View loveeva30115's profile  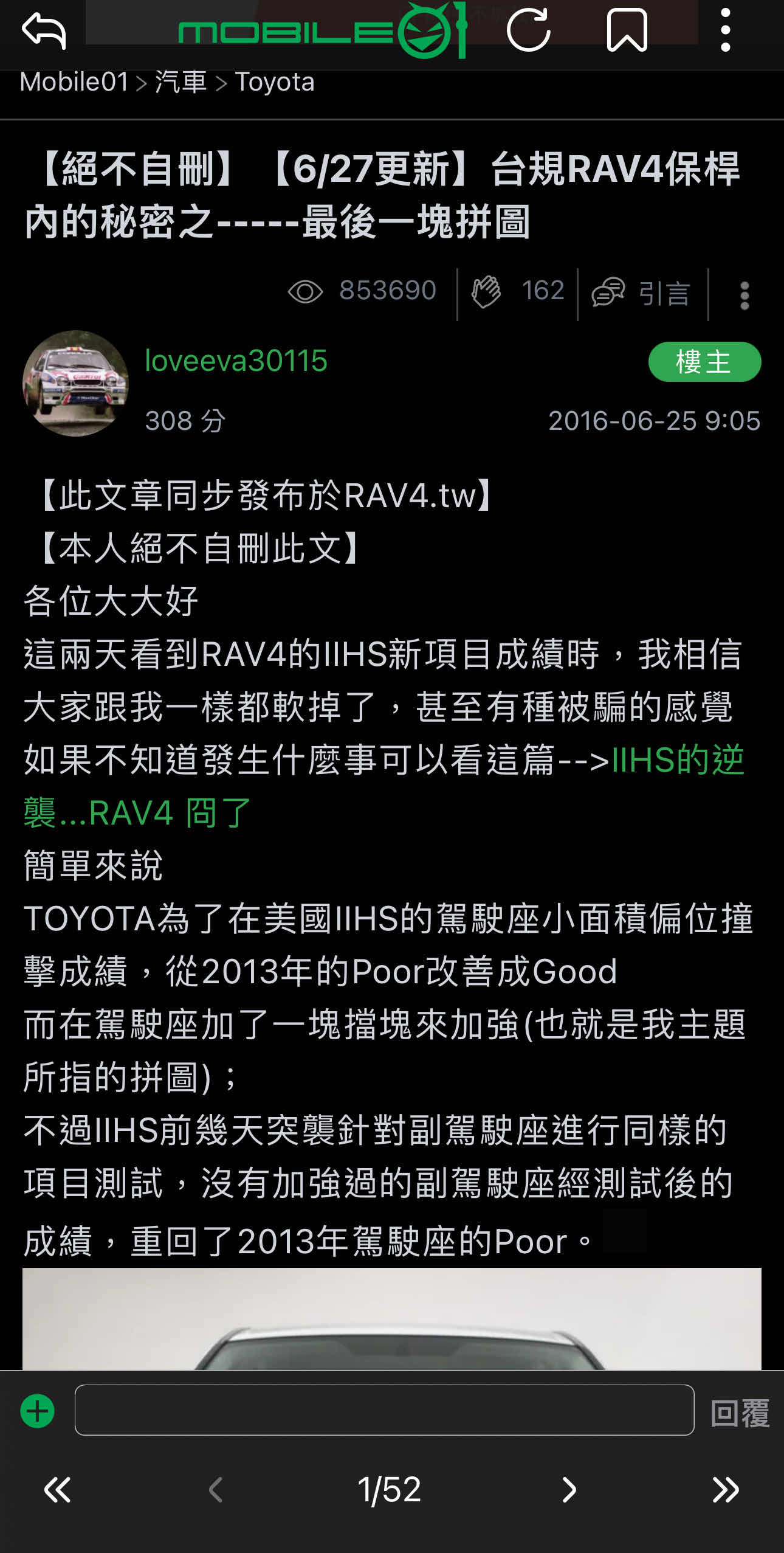(x=236, y=361)
